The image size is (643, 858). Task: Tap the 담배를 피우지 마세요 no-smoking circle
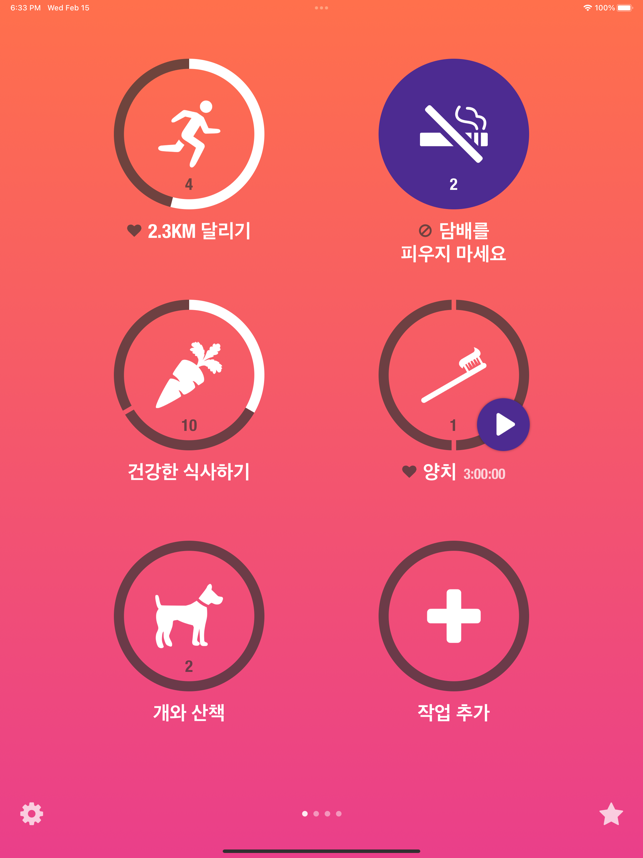click(453, 134)
